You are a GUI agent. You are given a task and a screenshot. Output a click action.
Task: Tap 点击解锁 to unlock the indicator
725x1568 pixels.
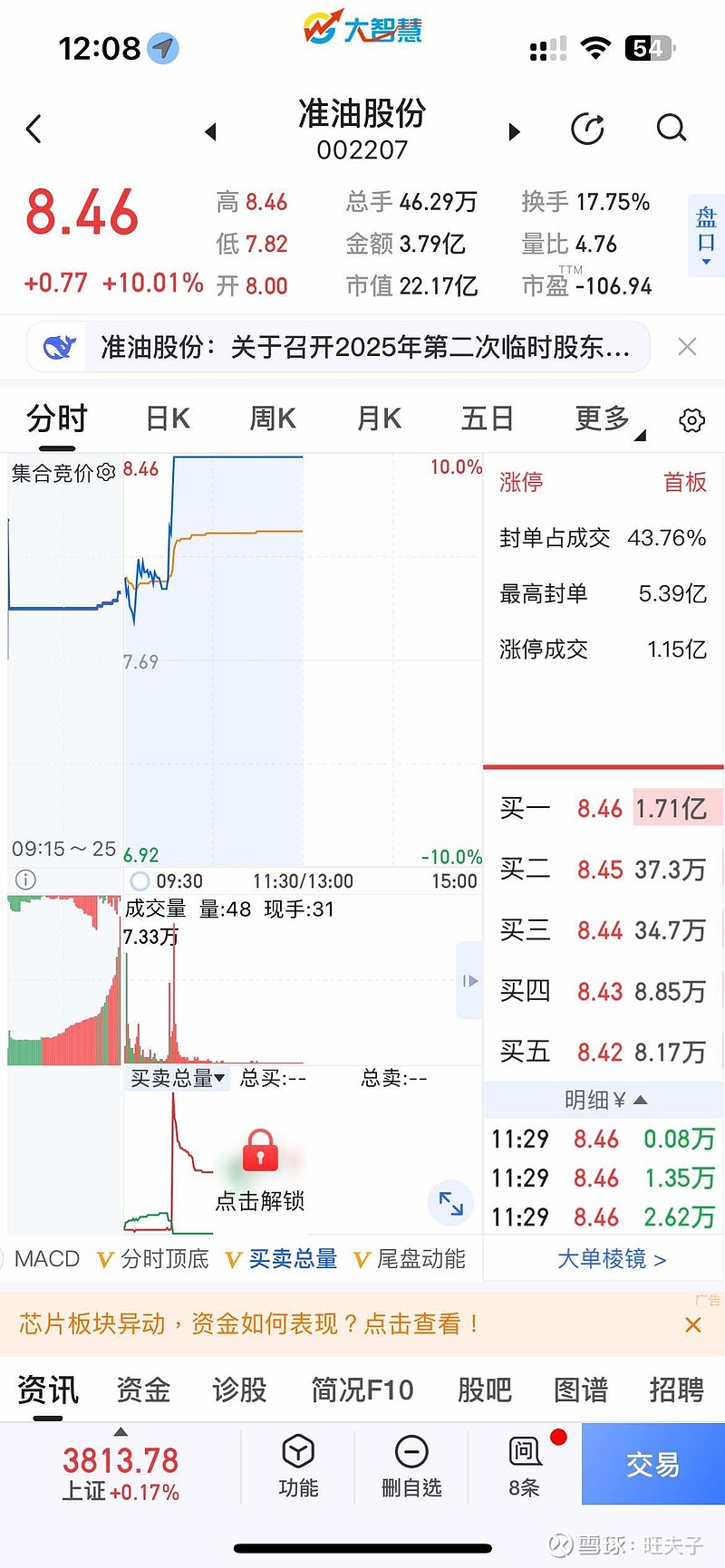[x=260, y=1169]
